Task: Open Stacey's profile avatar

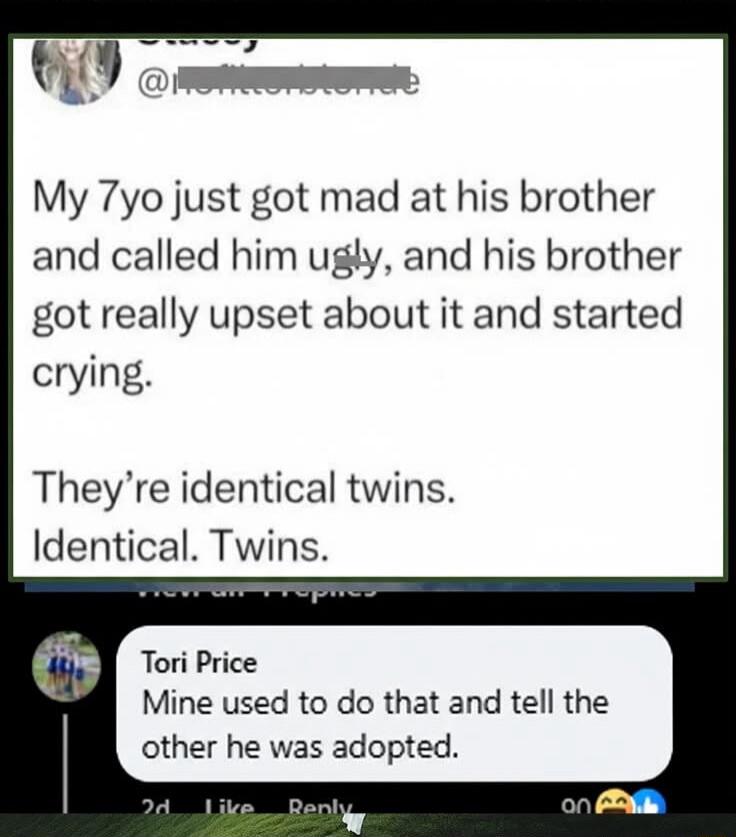Action: 75,70
